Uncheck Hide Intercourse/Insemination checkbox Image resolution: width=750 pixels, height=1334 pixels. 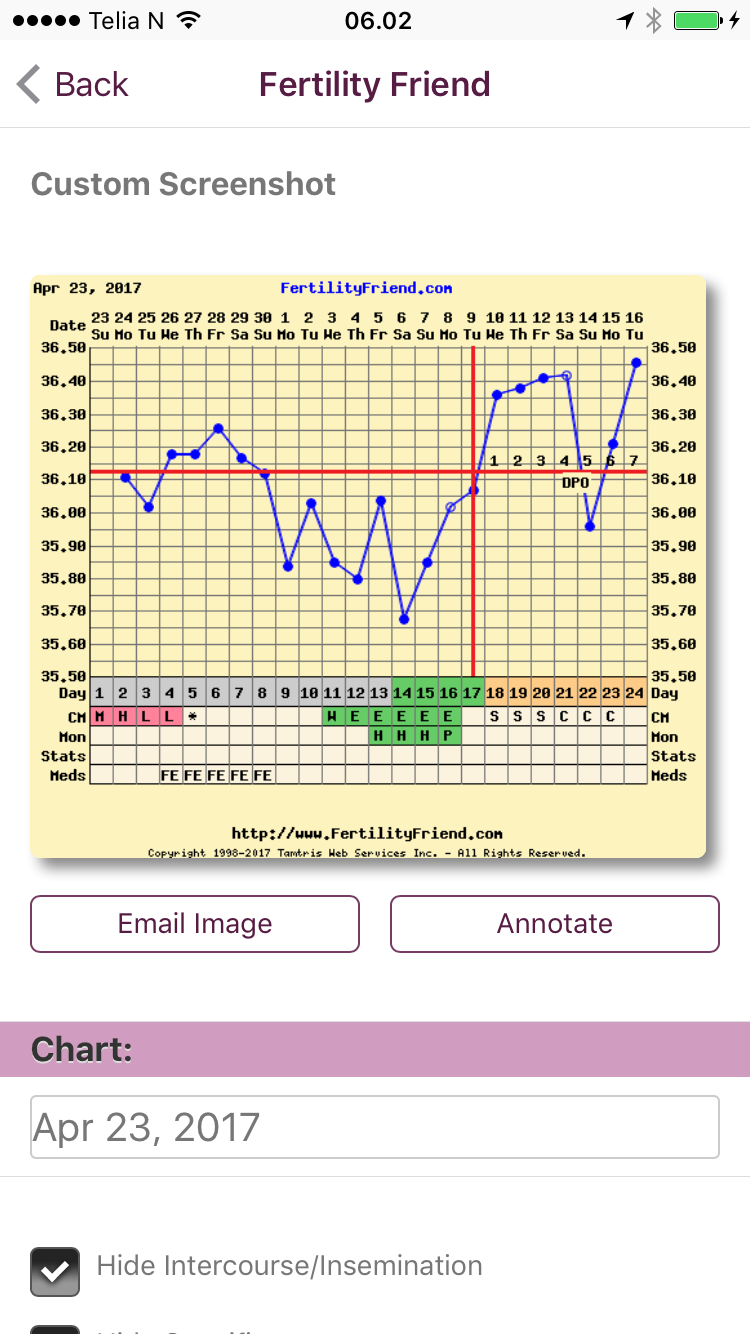tap(56, 1271)
